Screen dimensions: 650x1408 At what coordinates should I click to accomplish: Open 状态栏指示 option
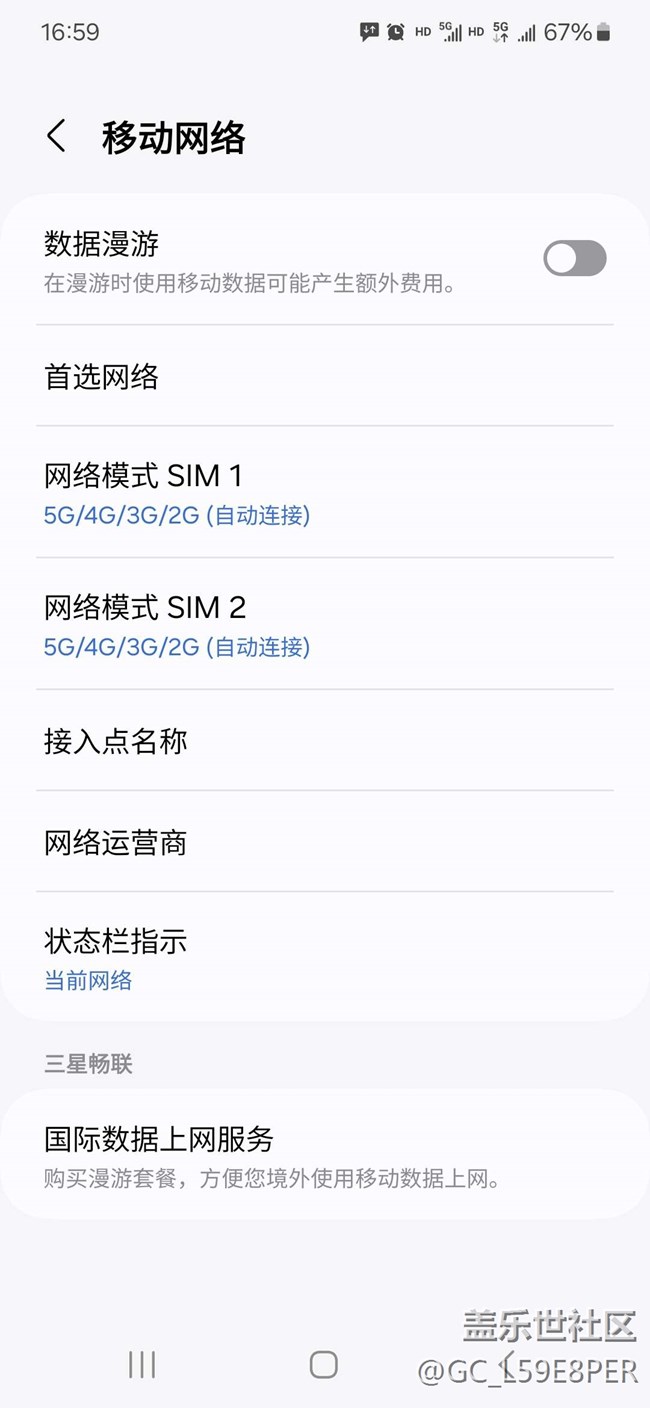click(x=325, y=957)
